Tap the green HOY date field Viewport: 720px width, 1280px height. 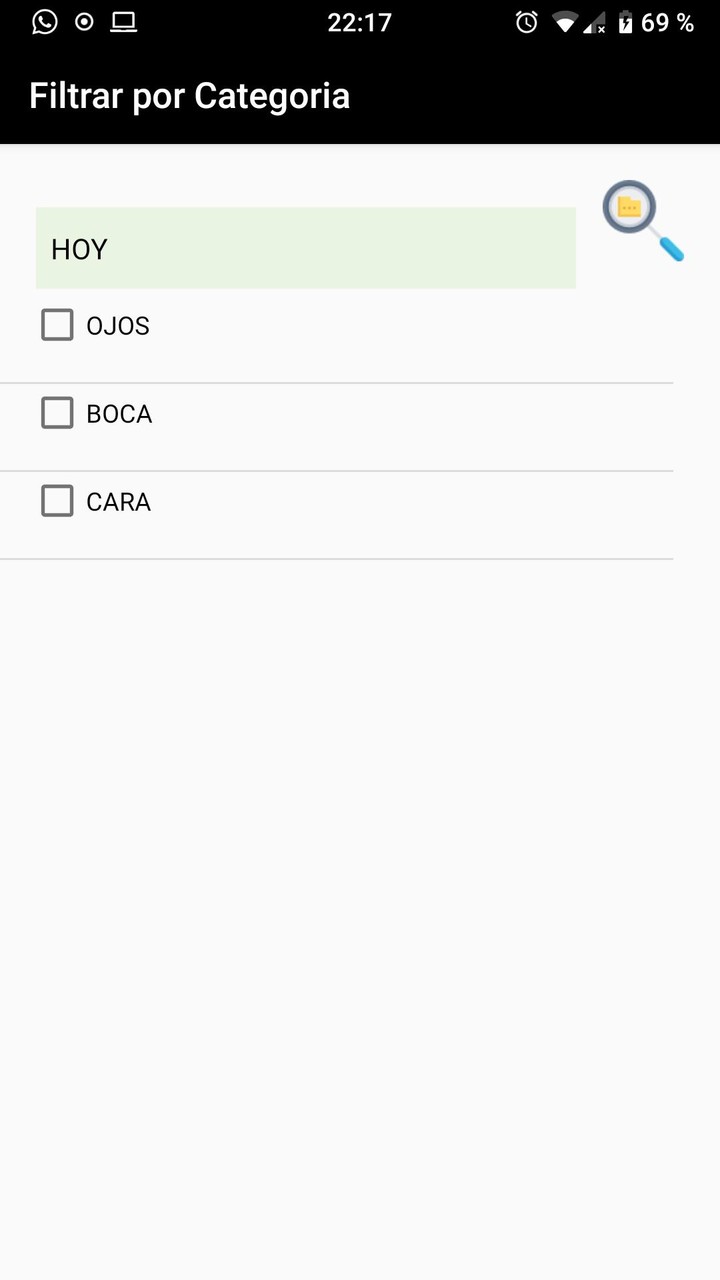(305, 247)
